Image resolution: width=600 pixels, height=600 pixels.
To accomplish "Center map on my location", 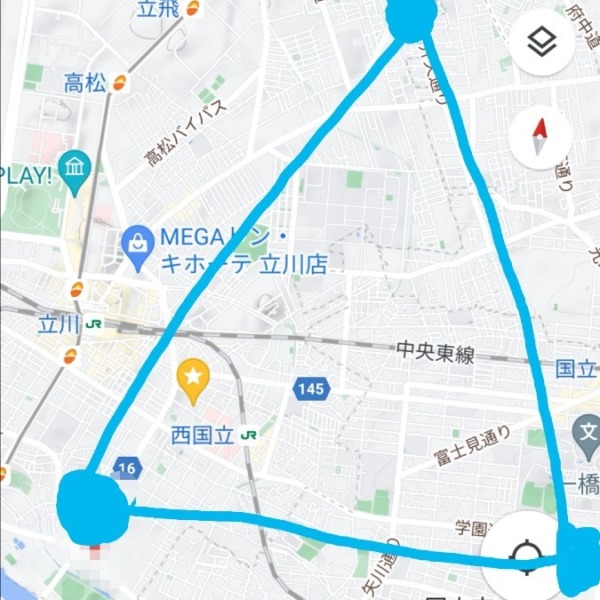I will [x=524, y=554].
